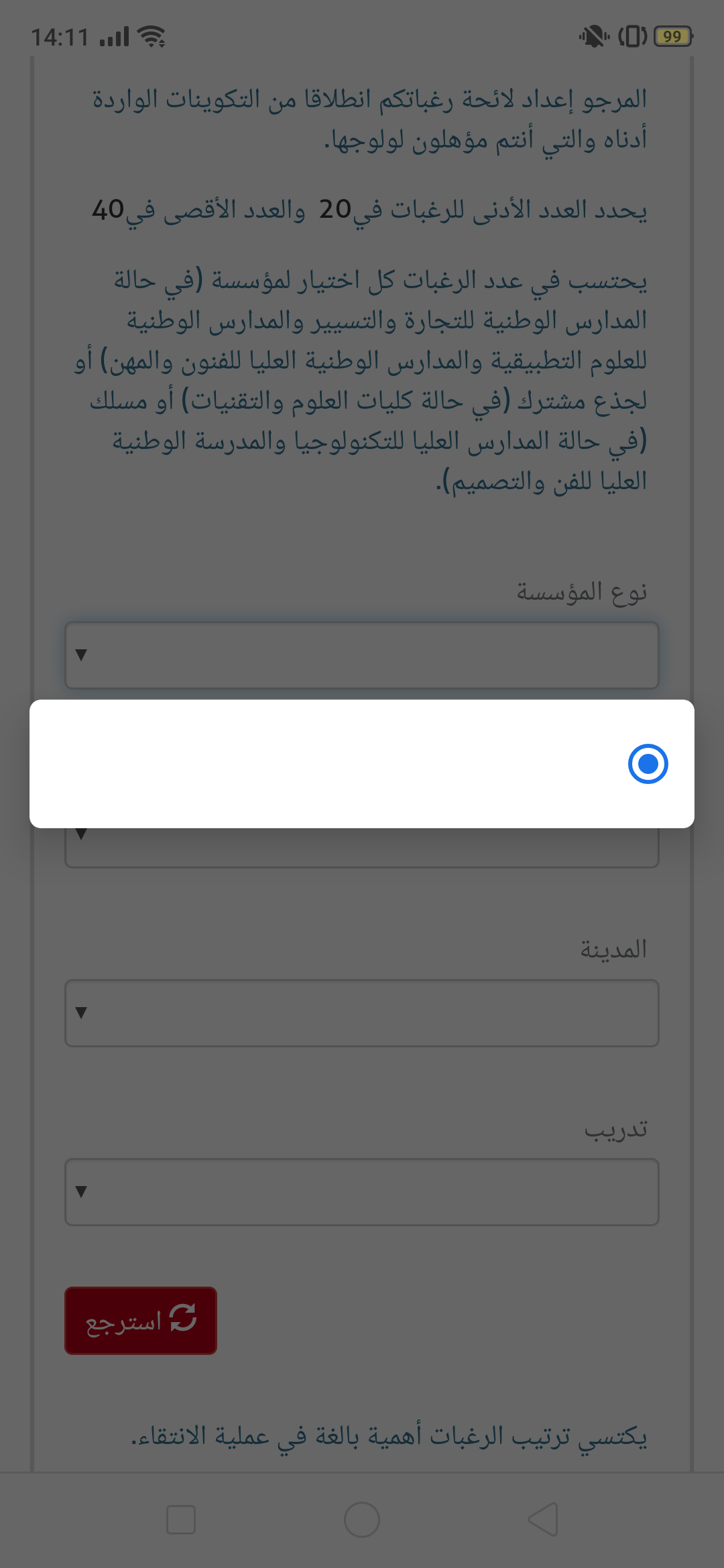Open the المدينة dropdown

tap(362, 1013)
